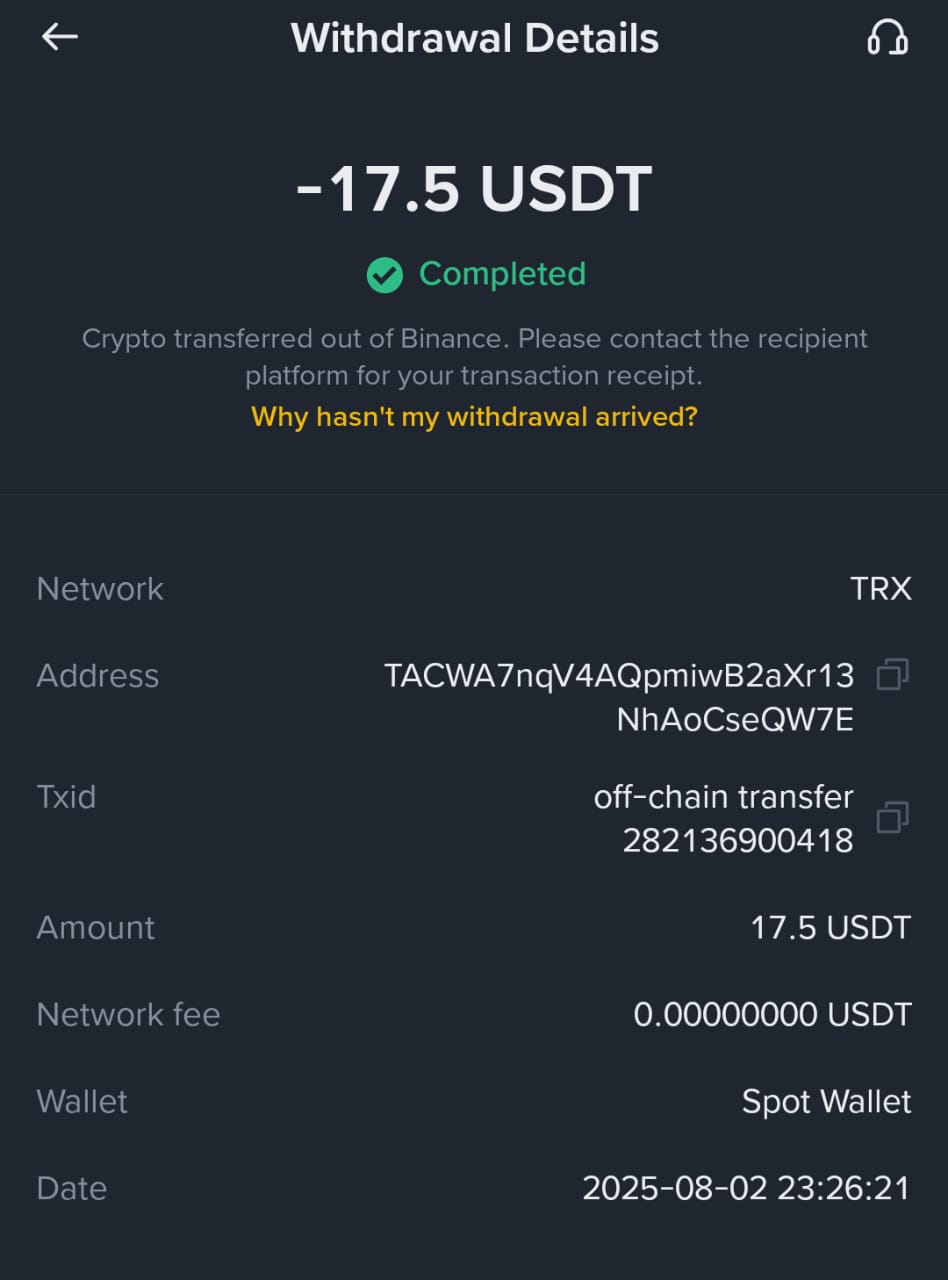Tap the copy icon beside the Address field
This screenshot has width=948, height=1280.
[891, 675]
